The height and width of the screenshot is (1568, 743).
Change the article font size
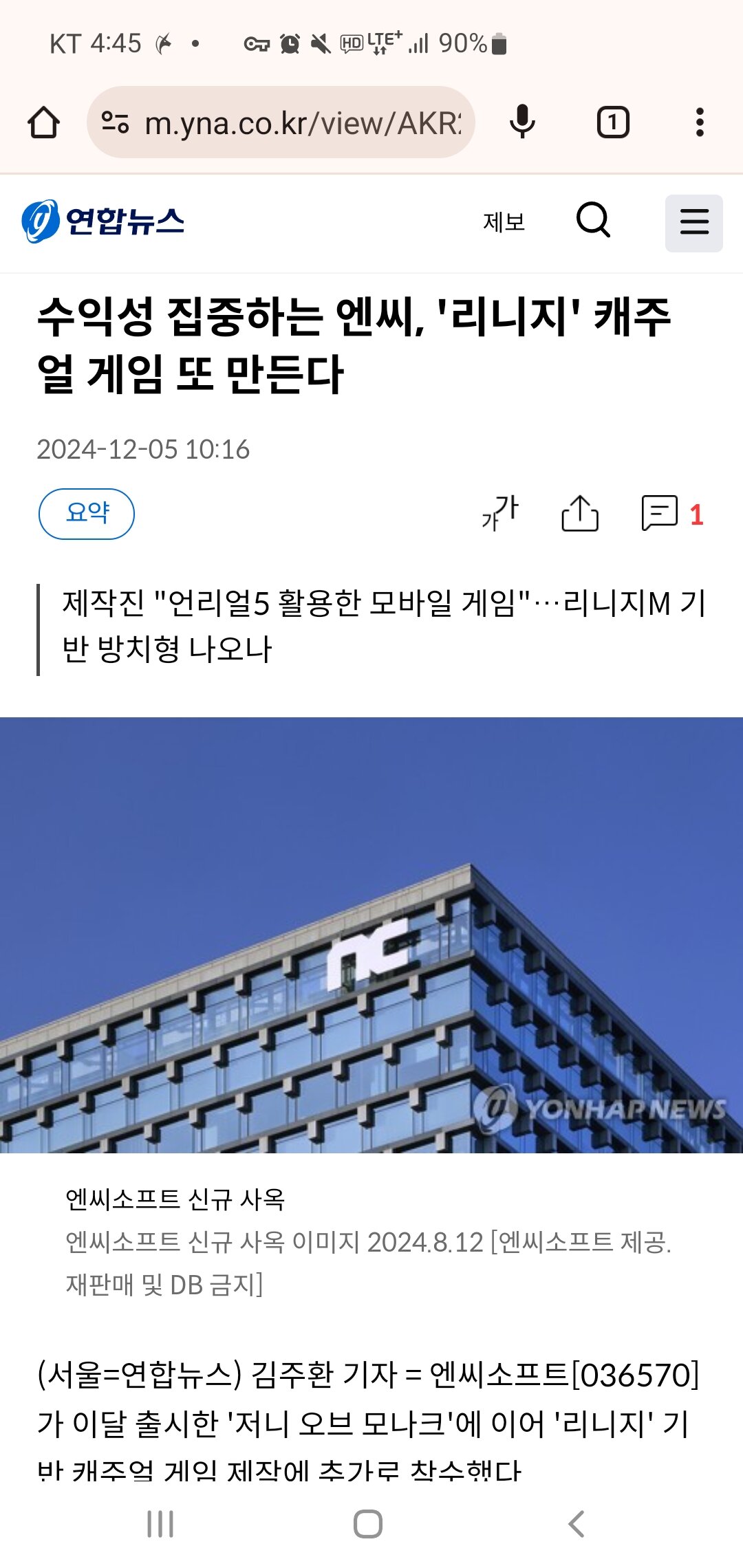pyautogui.click(x=501, y=513)
